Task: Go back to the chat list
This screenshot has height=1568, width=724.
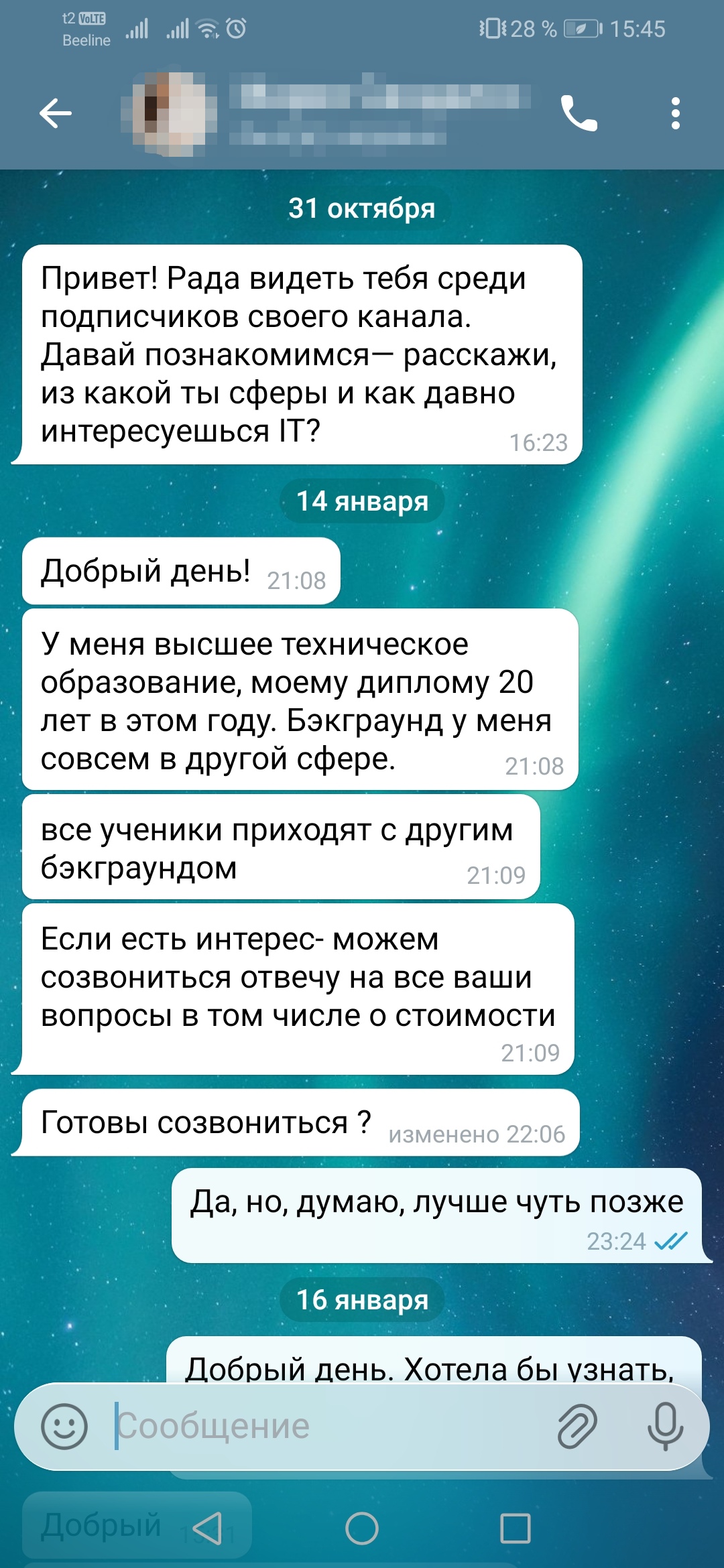Action: [x=56, y=113]
